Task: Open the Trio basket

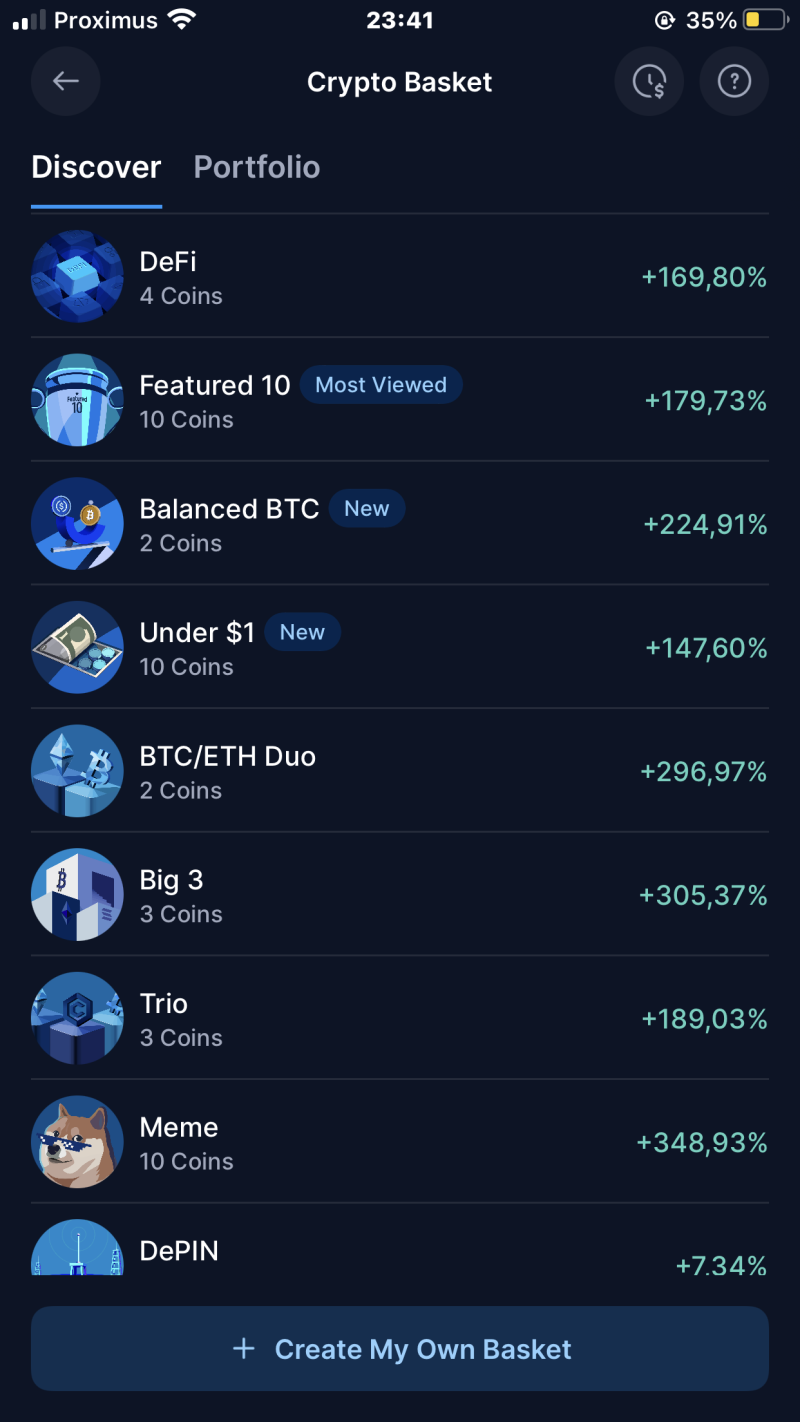Action: [400, 1019]
